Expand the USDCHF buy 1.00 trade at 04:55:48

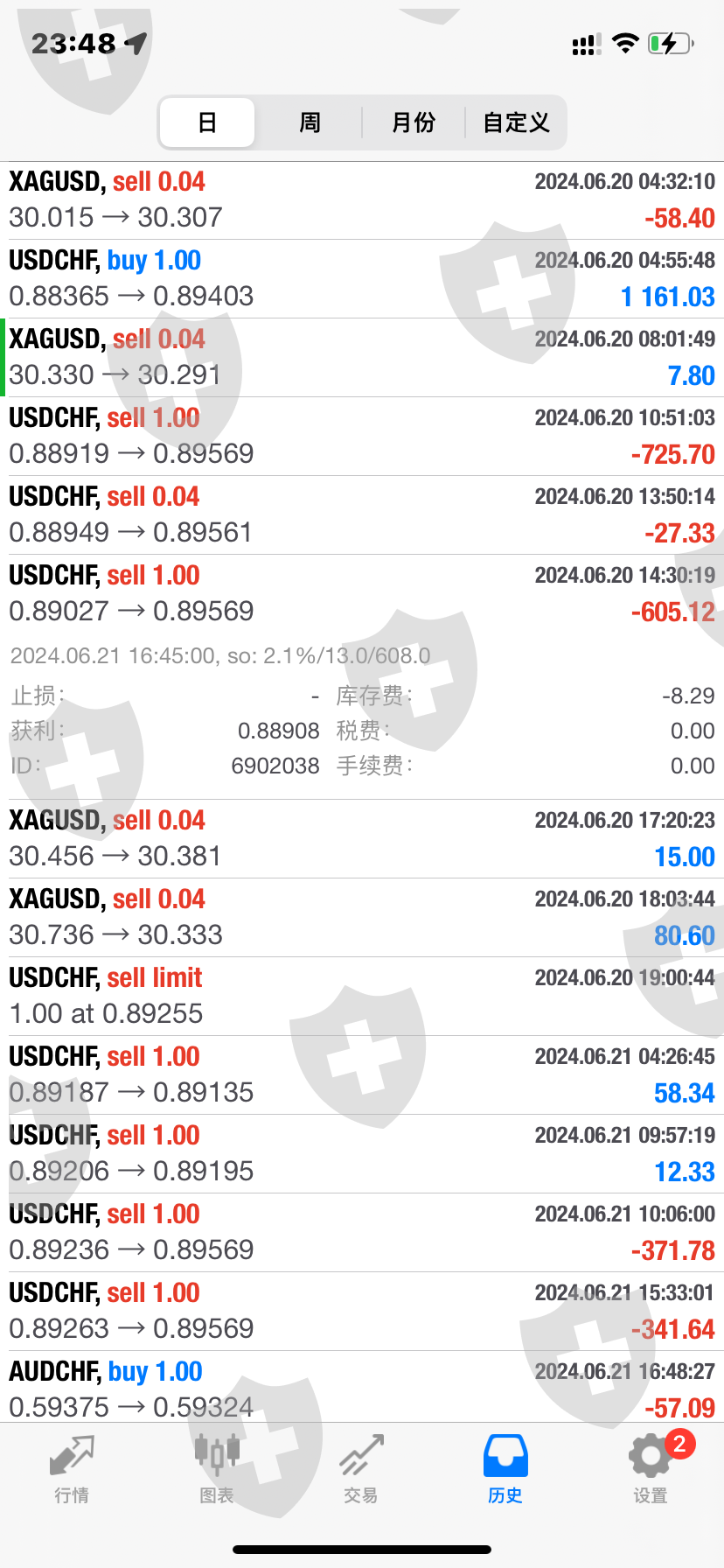362,278
